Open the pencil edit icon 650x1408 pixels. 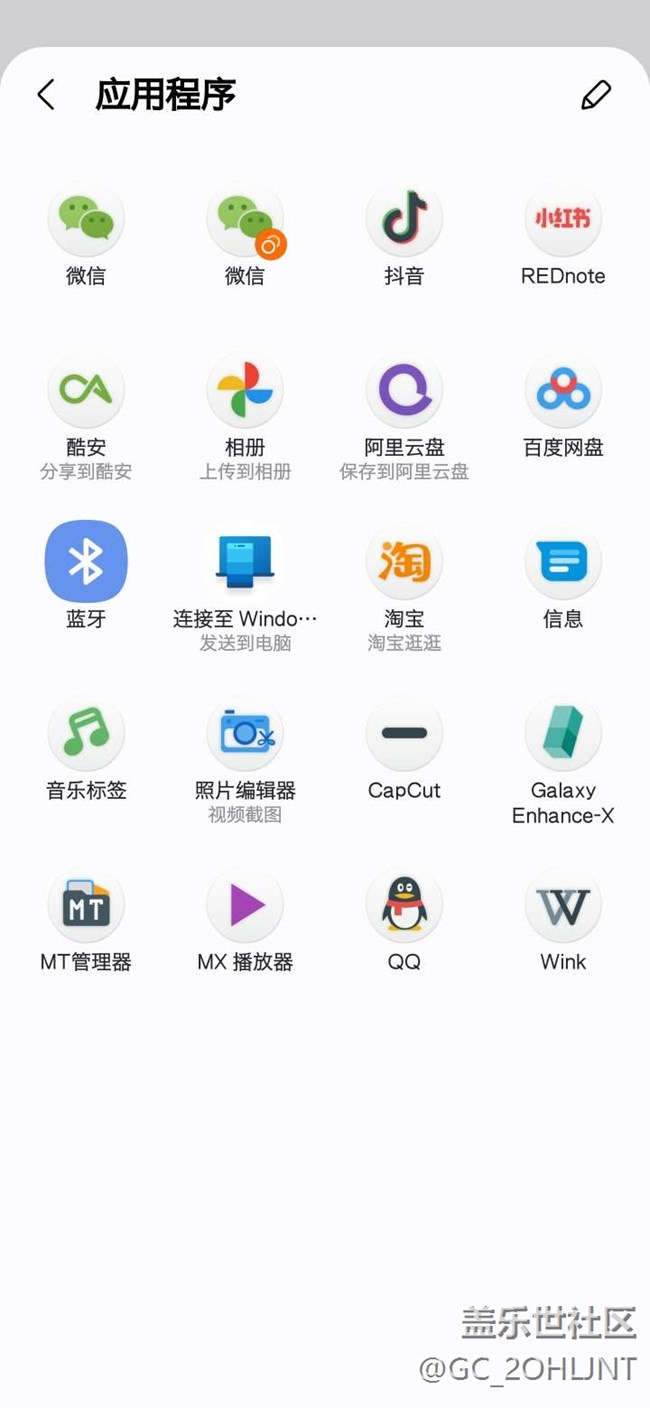[595, 95]
